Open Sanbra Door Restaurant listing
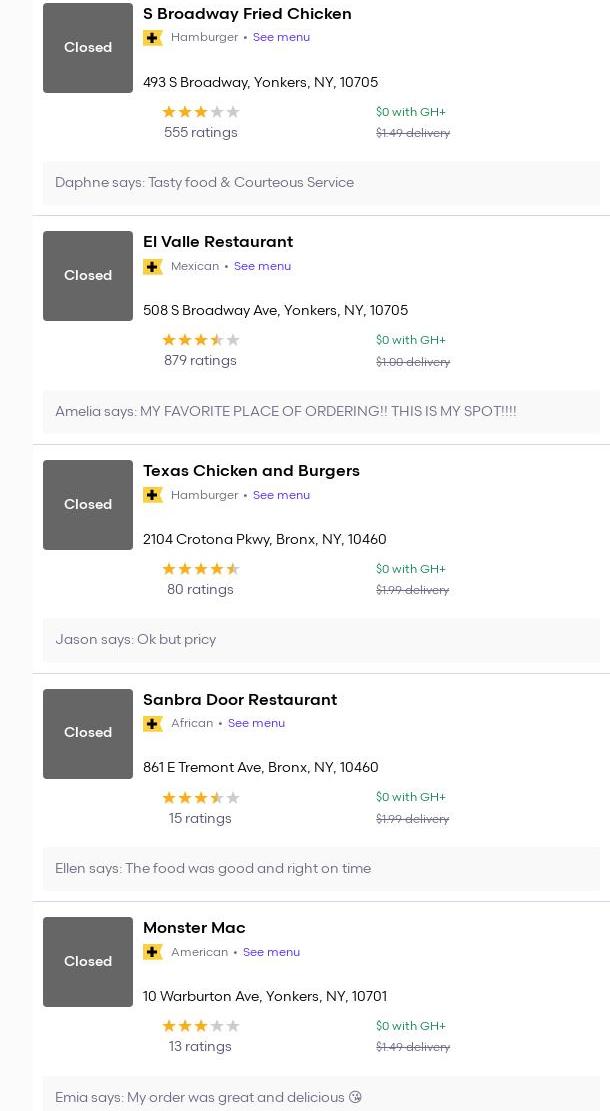 coord(240,700)
